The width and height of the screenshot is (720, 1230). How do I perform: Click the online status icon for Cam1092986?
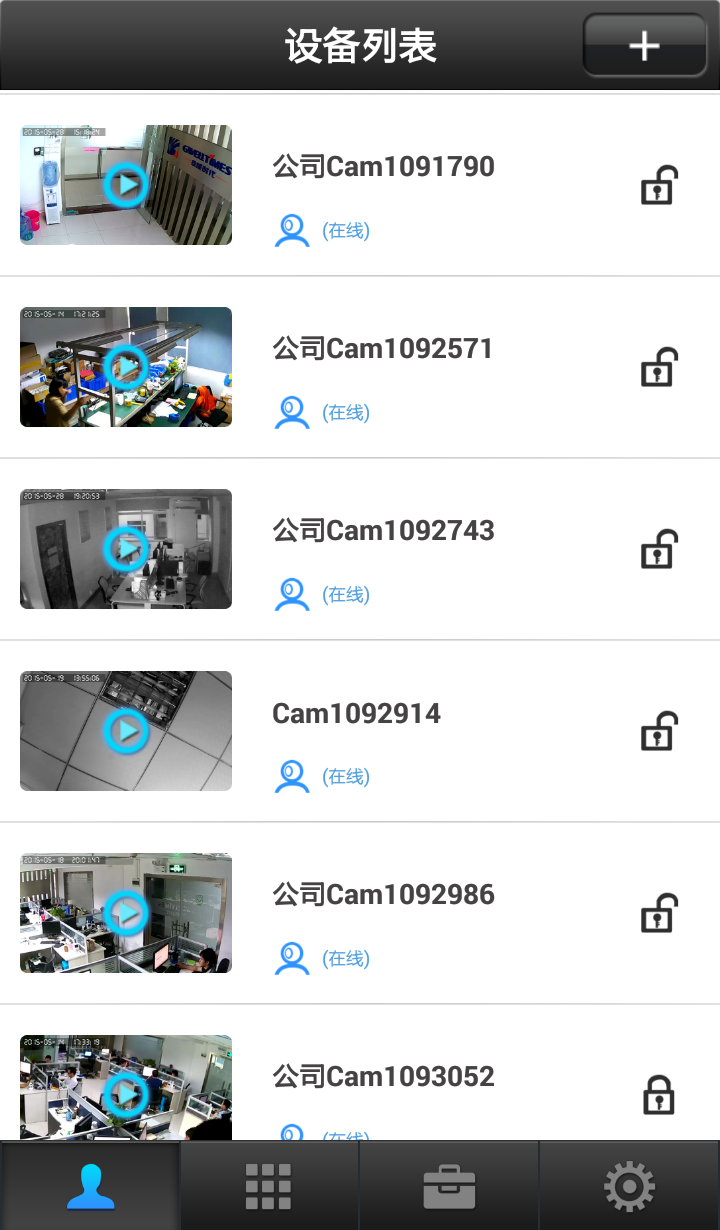[291, 957]
